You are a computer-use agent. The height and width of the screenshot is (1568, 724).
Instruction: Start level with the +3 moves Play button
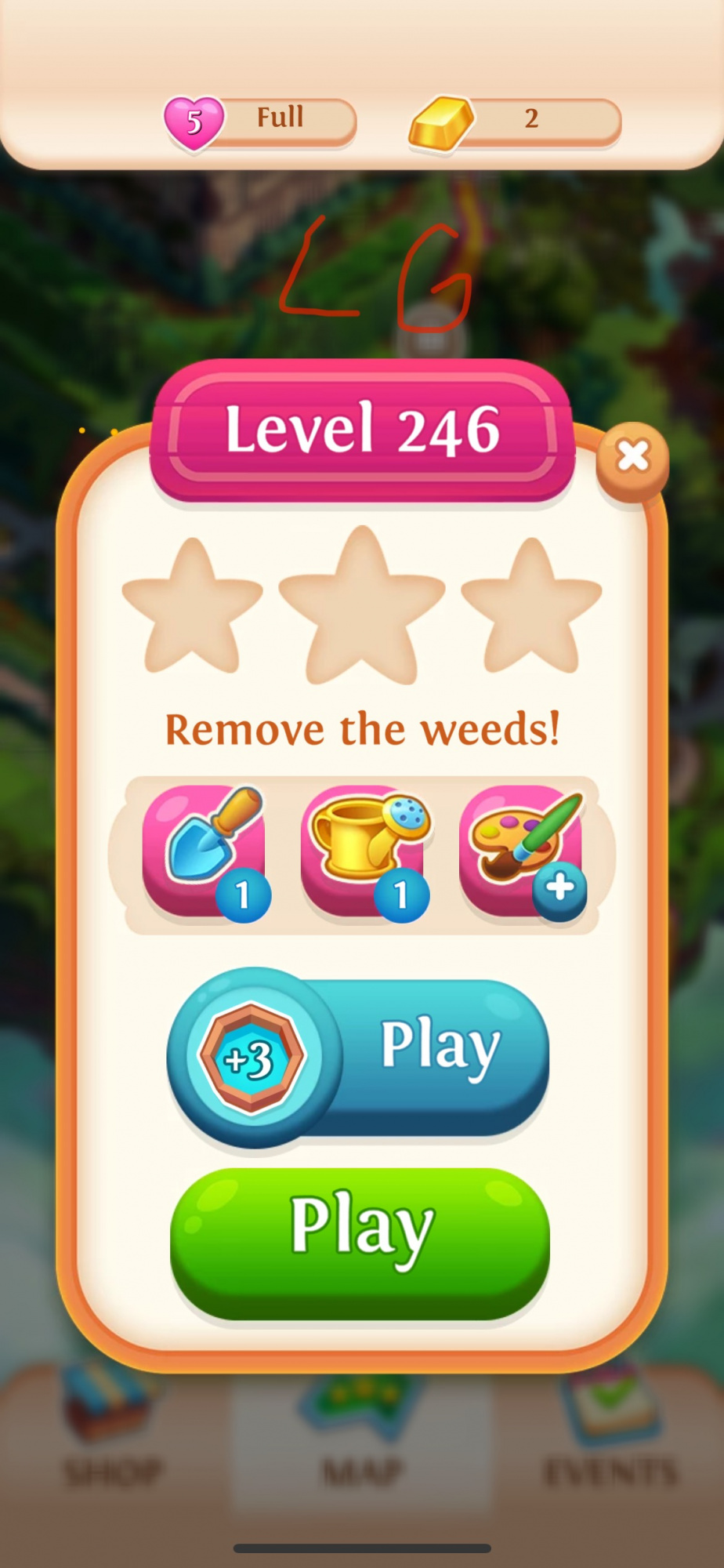(359, 1056)
